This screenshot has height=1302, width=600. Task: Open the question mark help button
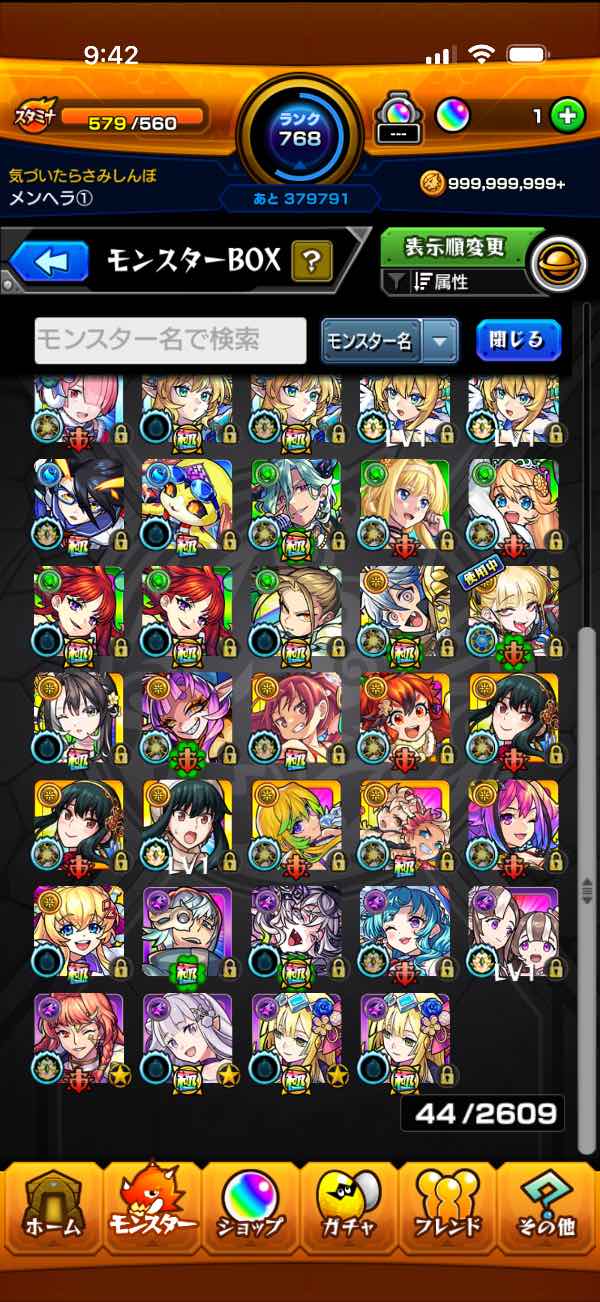point(312,263)
